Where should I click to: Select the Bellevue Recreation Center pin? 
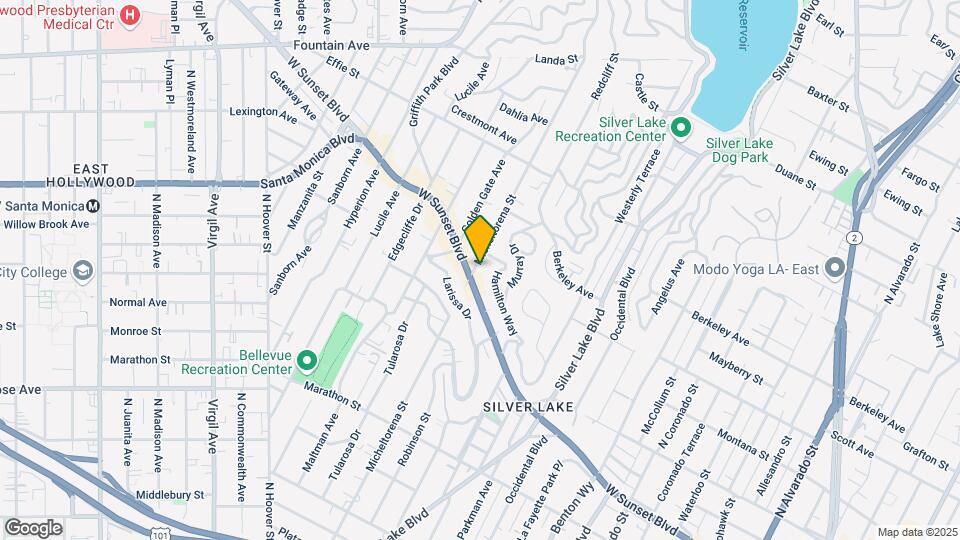(x=307, y=361)
